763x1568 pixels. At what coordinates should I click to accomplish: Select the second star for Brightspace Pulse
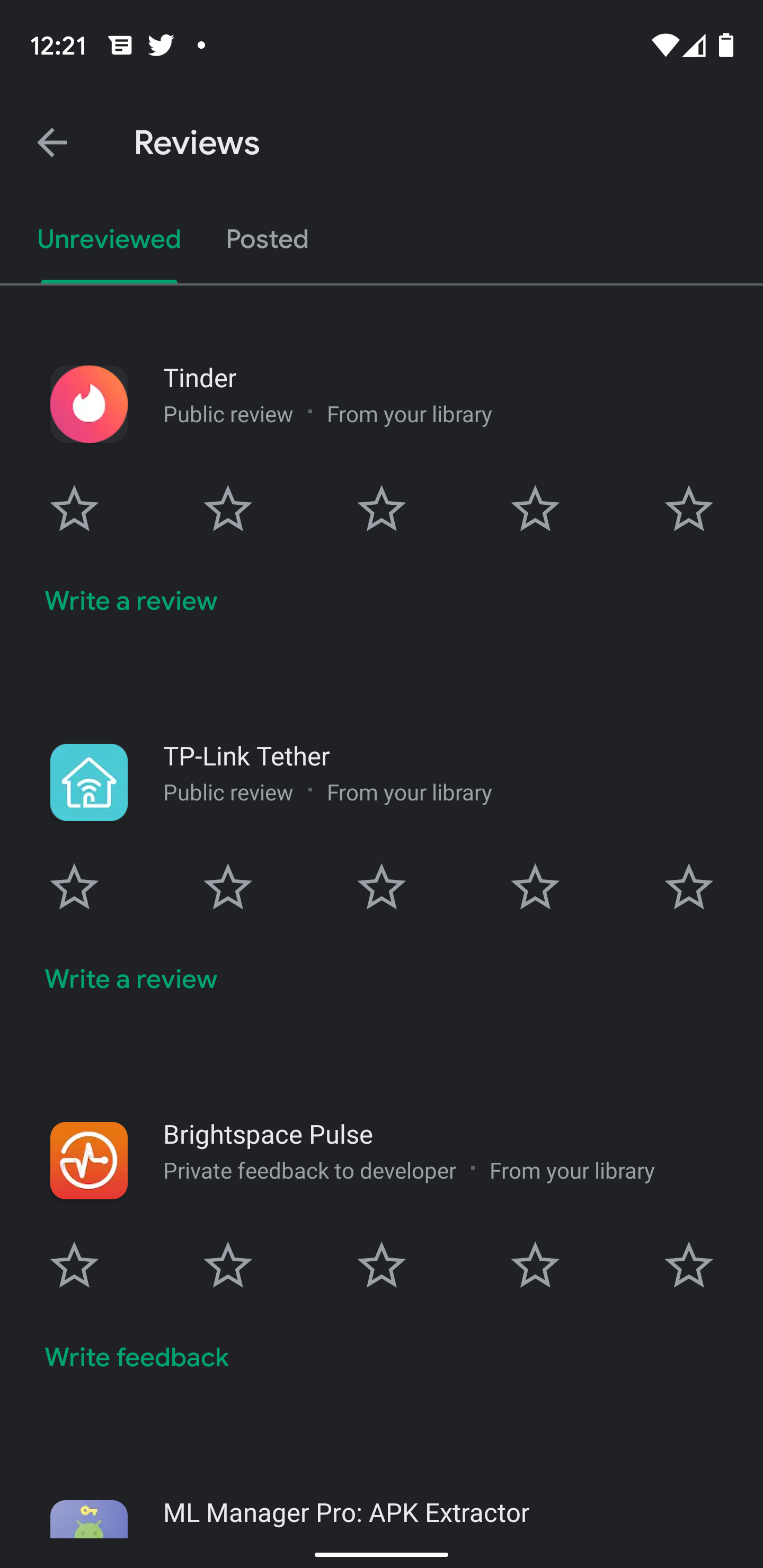(x=227, y=1265)
